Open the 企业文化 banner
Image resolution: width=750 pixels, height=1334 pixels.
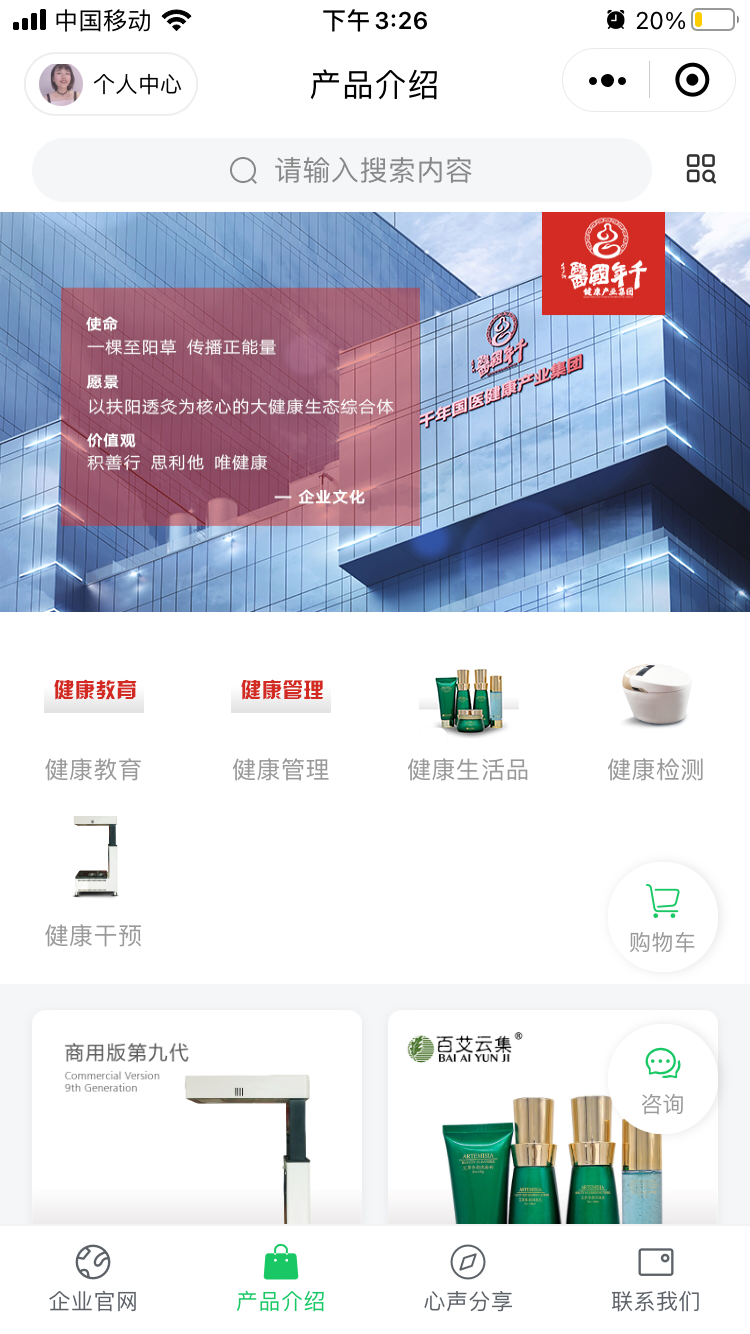(x=375, y=411)
